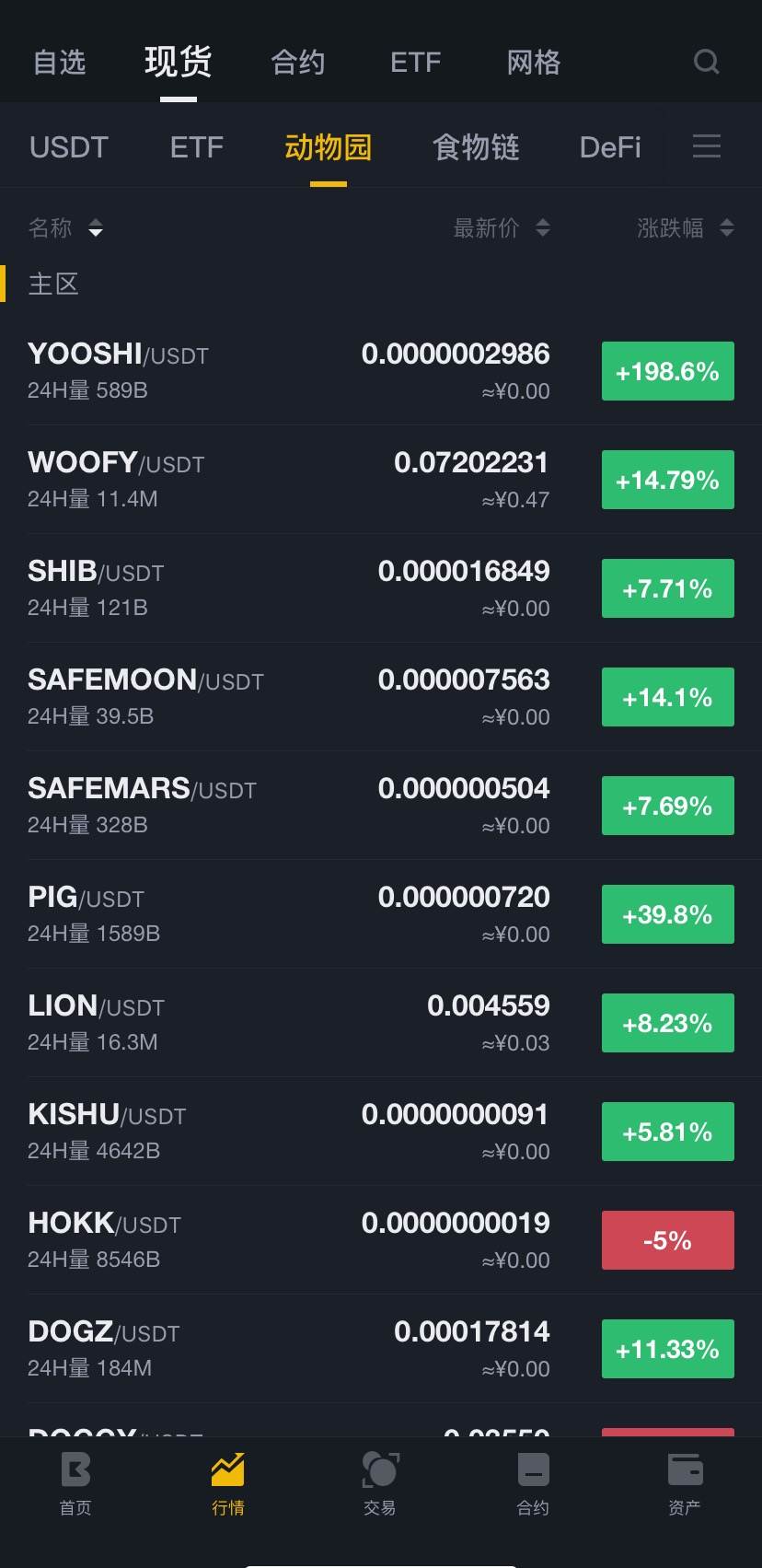Go to the 首页 tab

click(x=75, y=1482)
